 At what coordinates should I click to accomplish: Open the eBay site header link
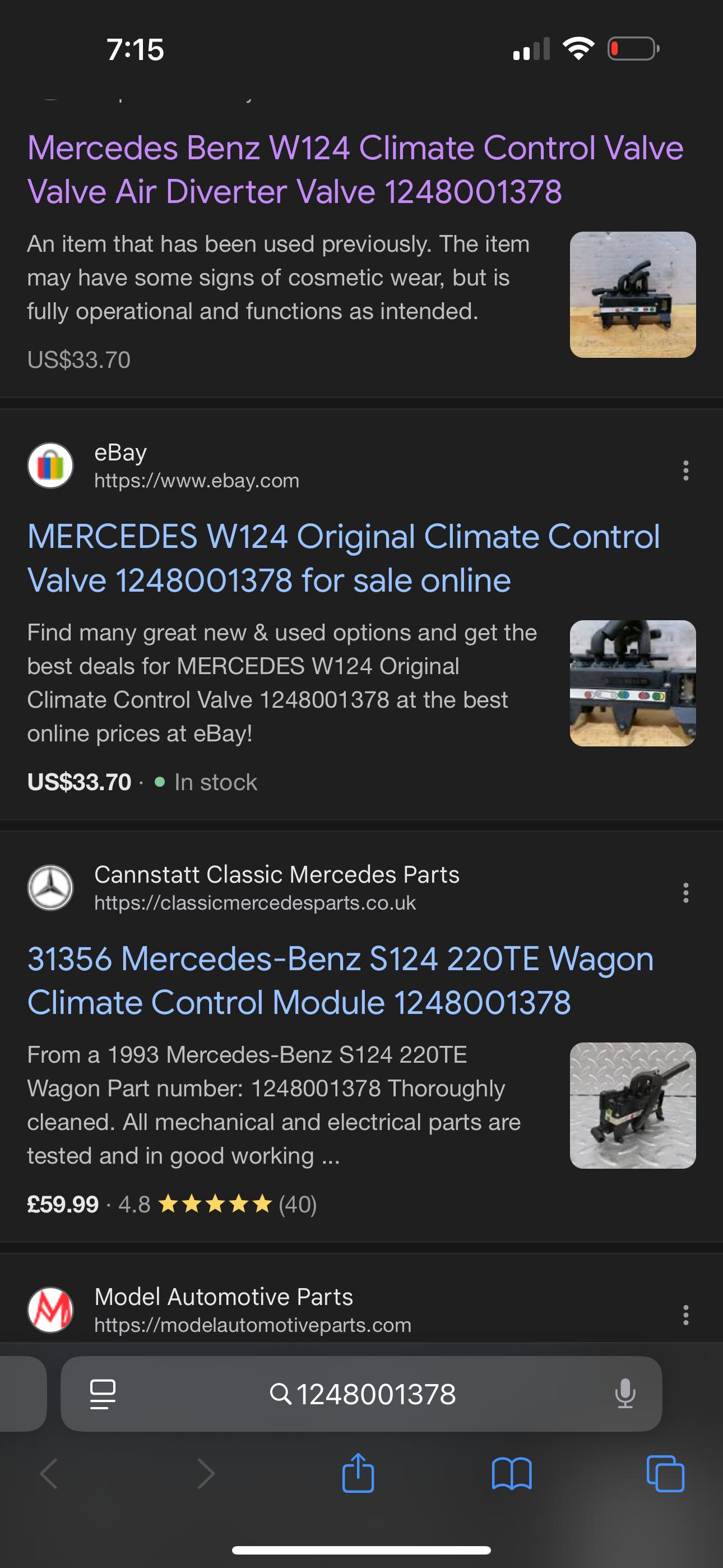coord(196,465)
